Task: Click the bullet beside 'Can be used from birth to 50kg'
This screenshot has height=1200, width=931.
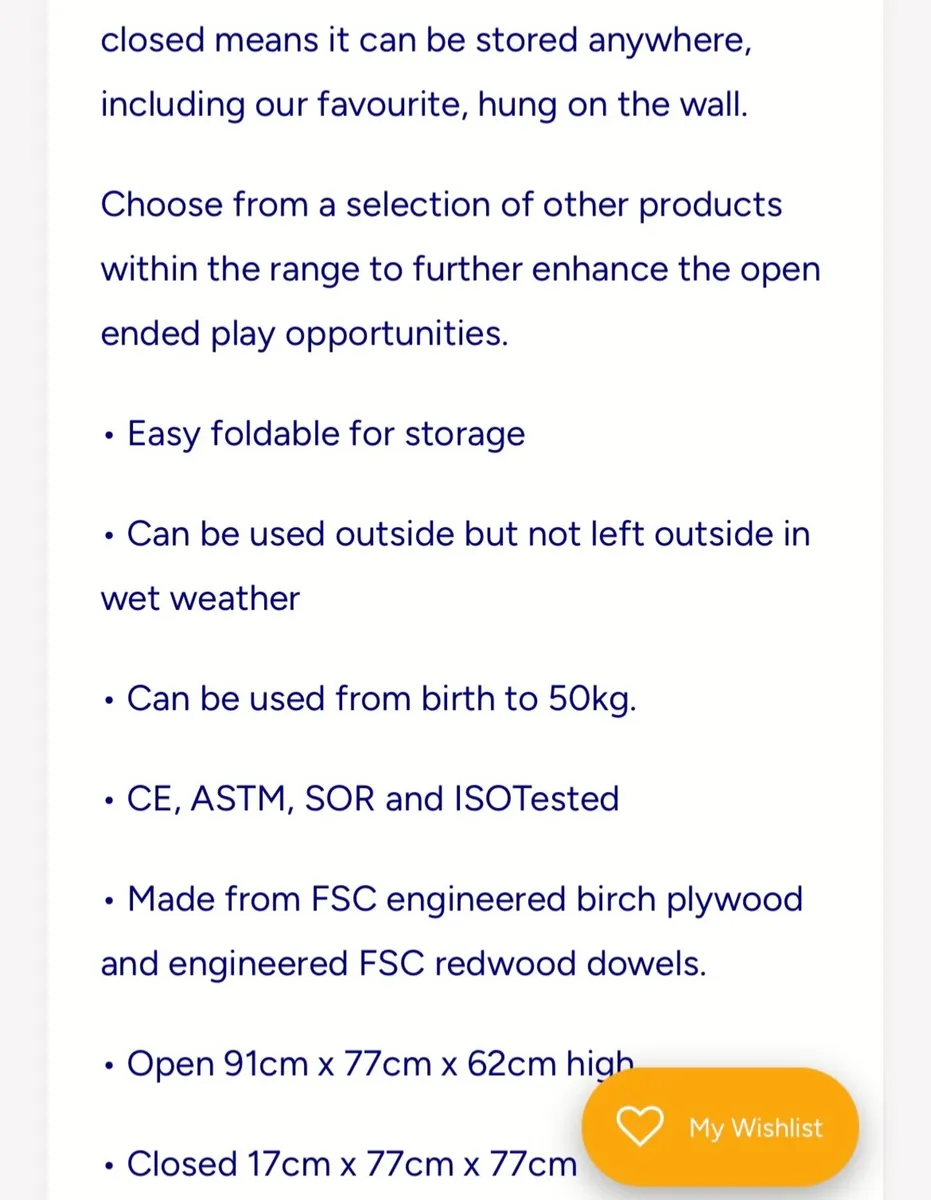Action: click(109, 700)
